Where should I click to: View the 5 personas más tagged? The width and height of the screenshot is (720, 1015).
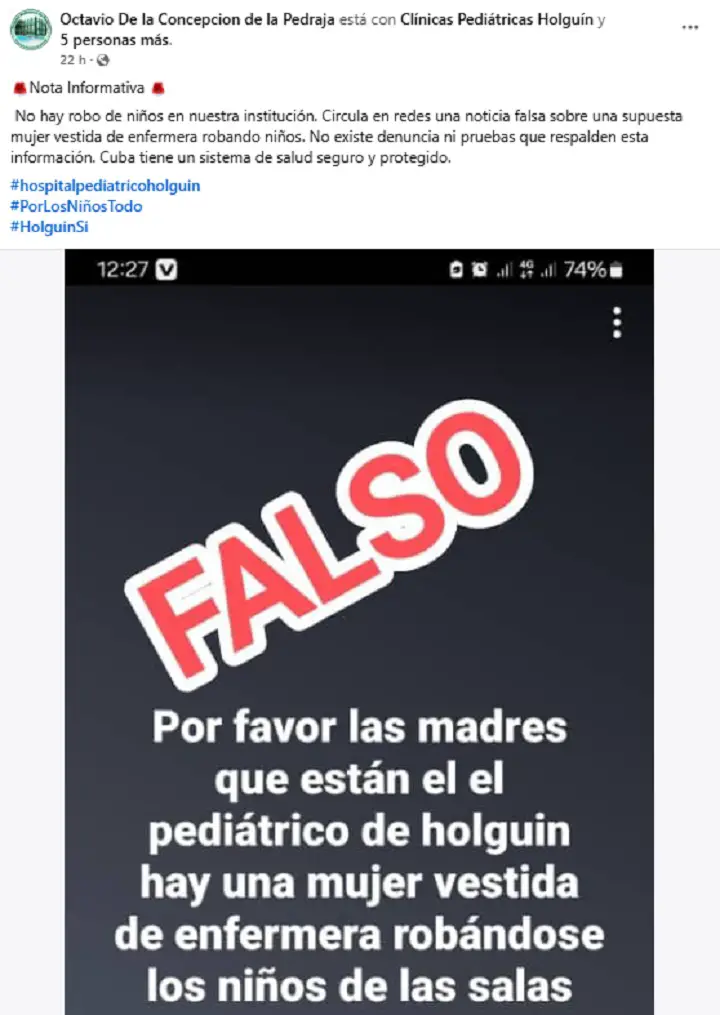pos(115,40)
